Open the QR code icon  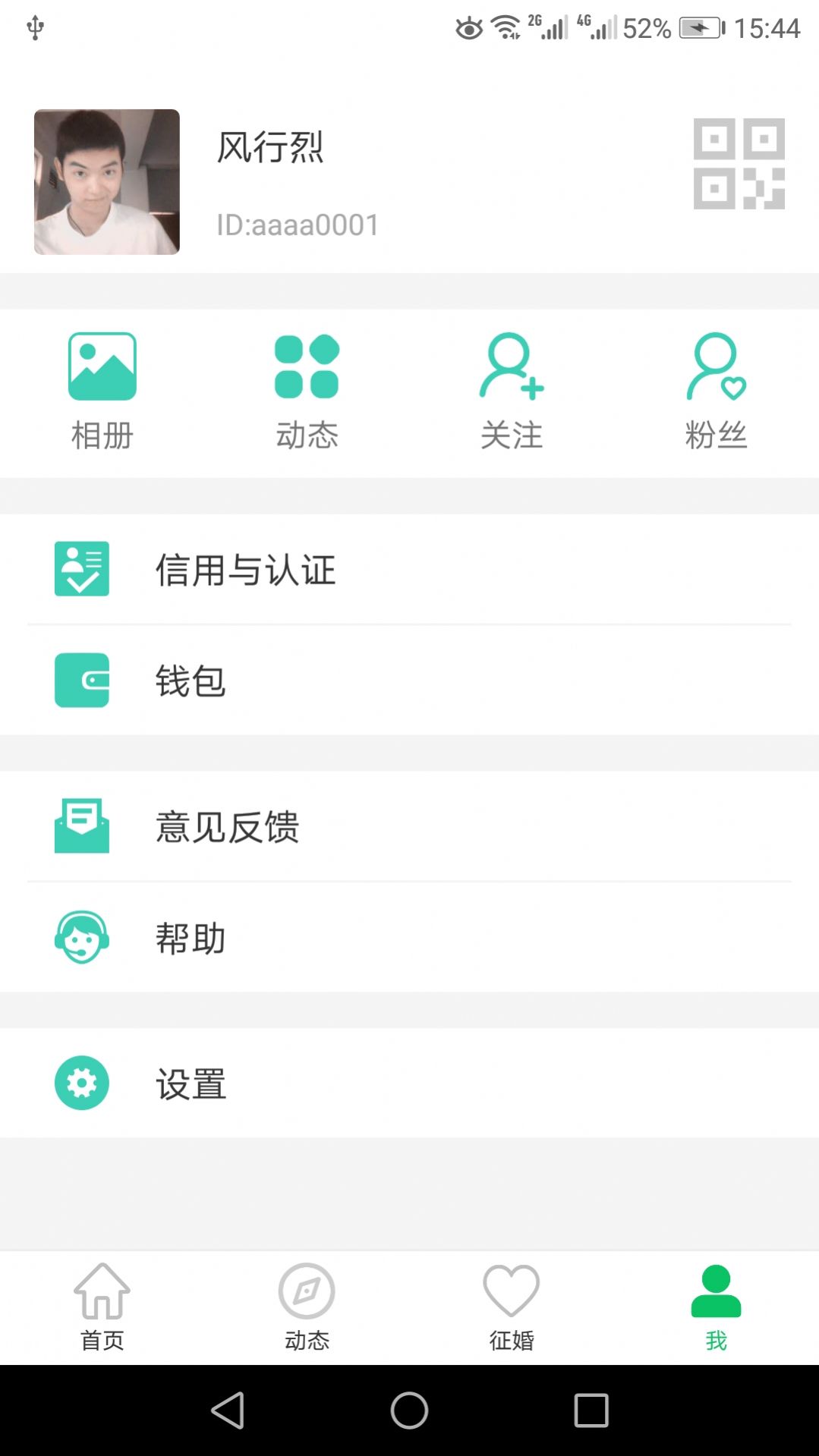[x=739, y=164]
